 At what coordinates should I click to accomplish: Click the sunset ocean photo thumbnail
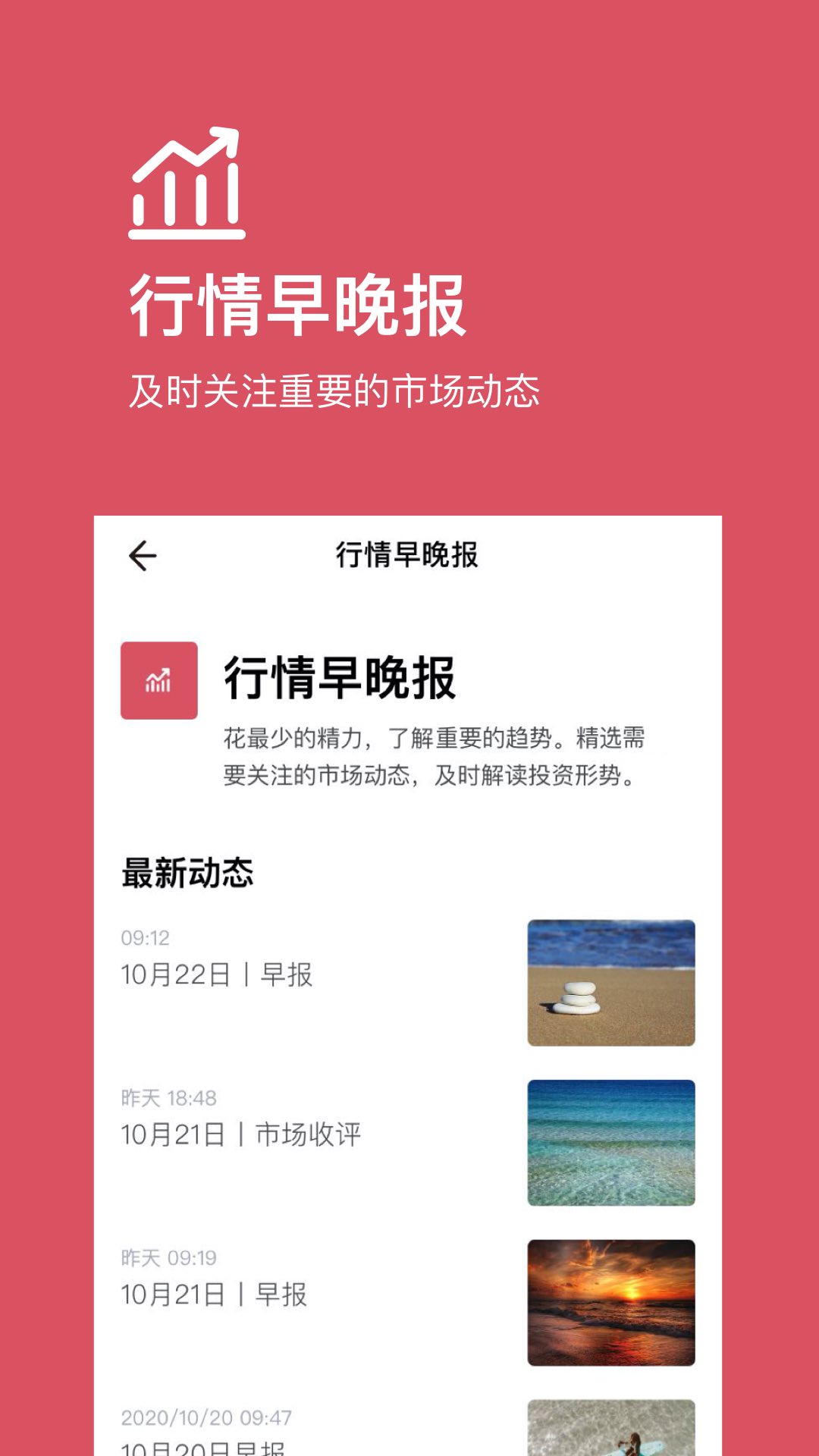pyautogui.click(x=610, y=1304)
